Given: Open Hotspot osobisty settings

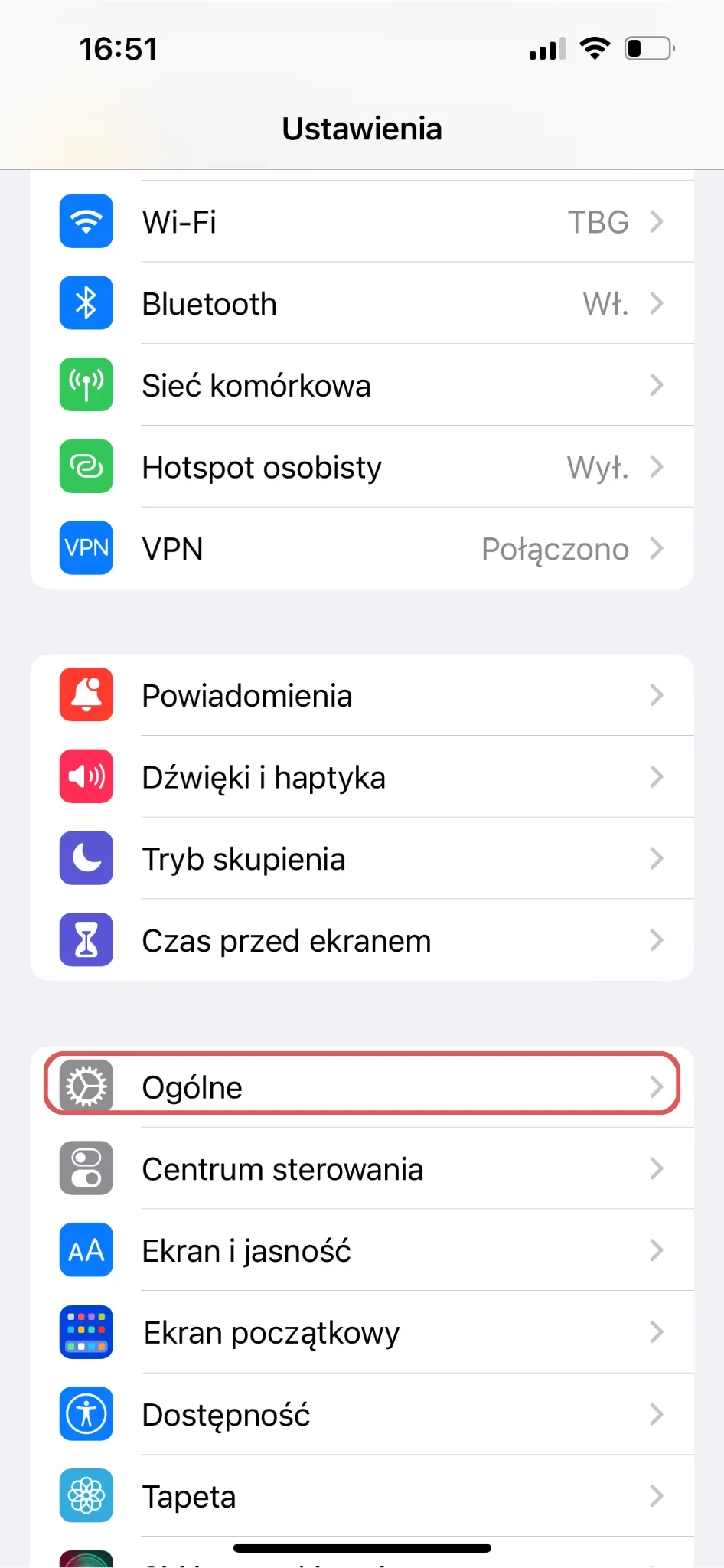Looking at the screenshot, I should (361, 467).
